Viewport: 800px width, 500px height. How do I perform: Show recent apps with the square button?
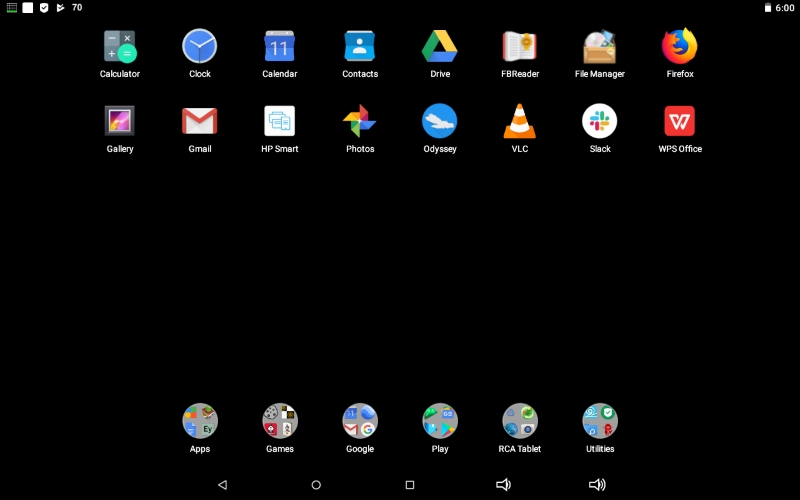click(410, 485)
